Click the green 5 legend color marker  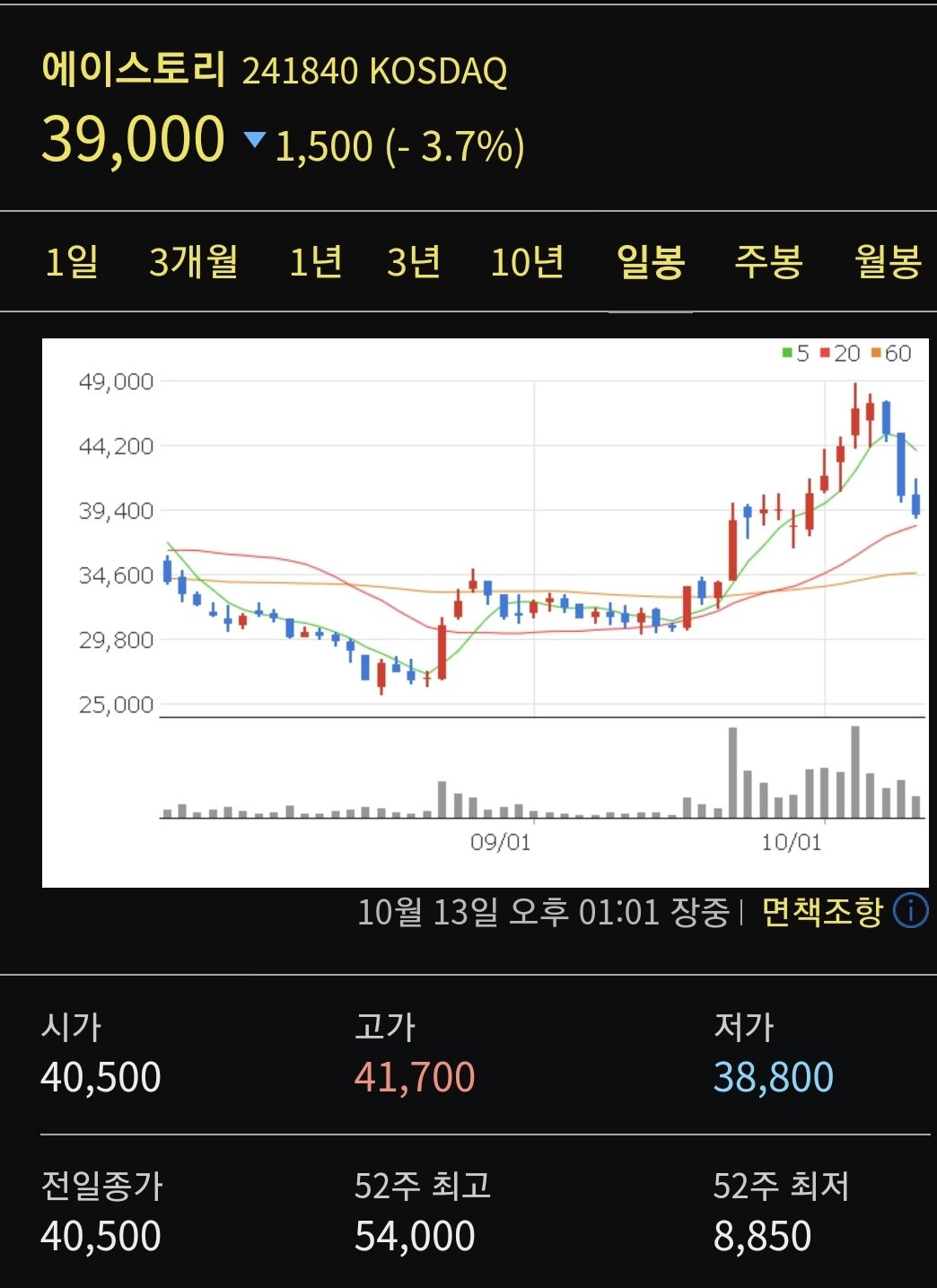787,352
